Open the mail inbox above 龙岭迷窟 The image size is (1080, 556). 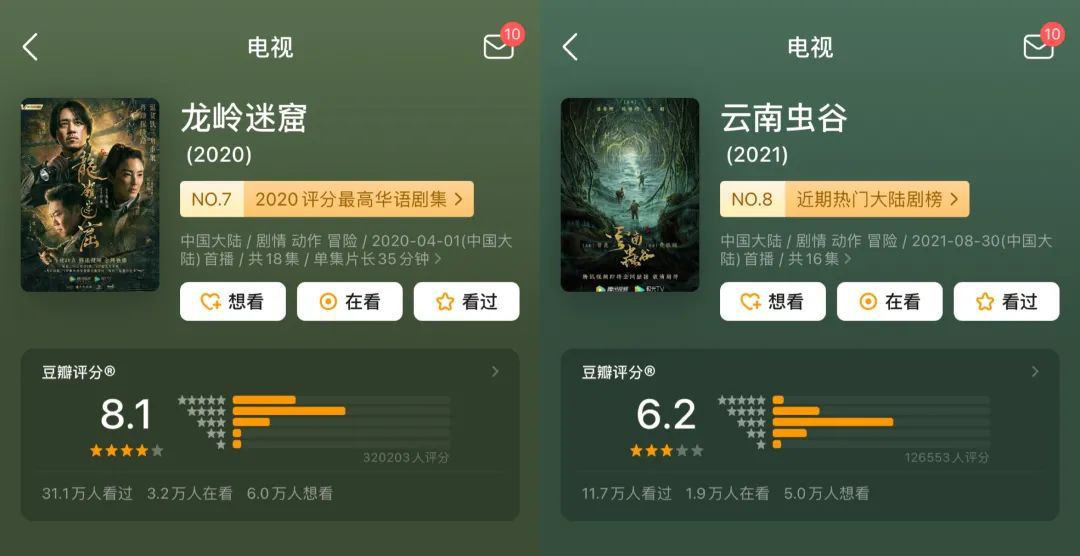(498, 47)
